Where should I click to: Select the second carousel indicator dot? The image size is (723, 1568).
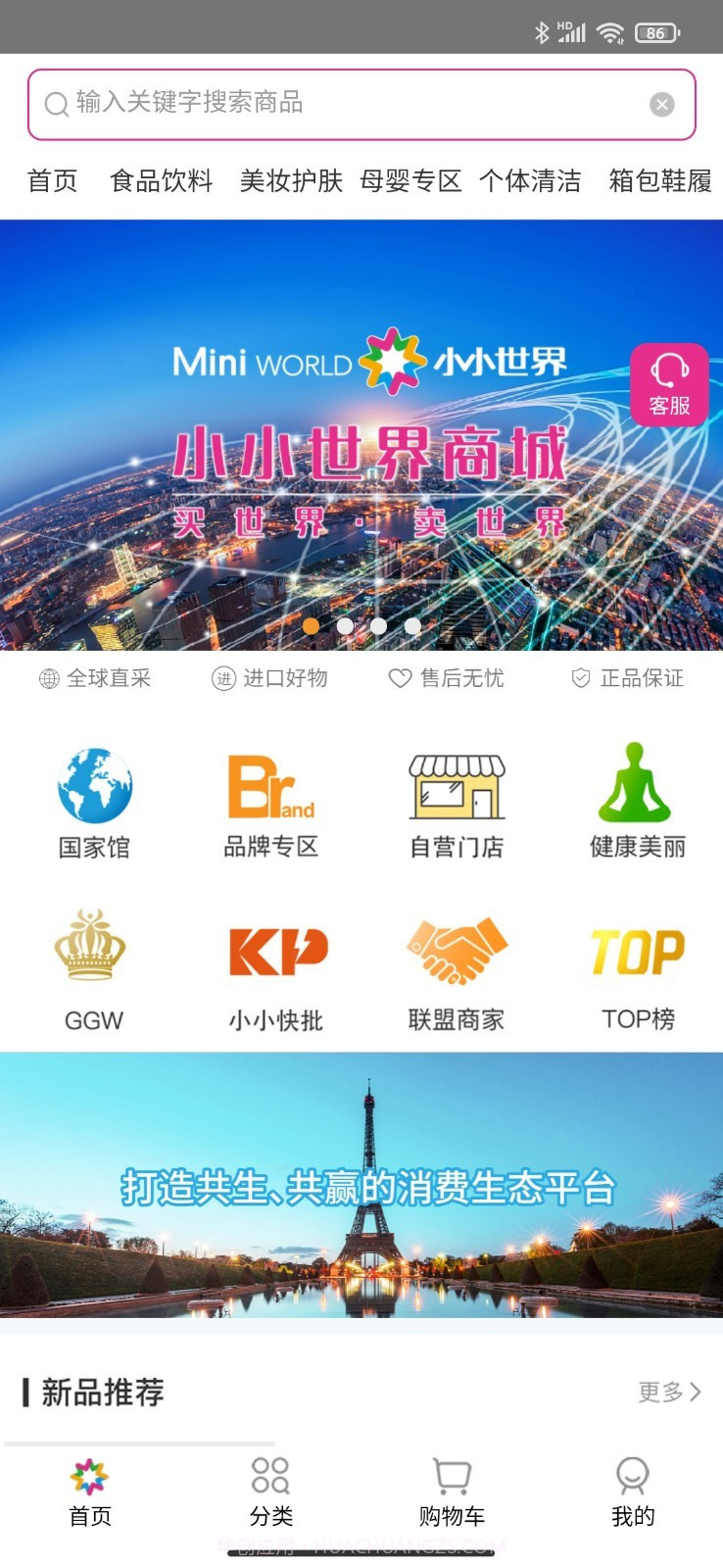[x=346, y=625]
